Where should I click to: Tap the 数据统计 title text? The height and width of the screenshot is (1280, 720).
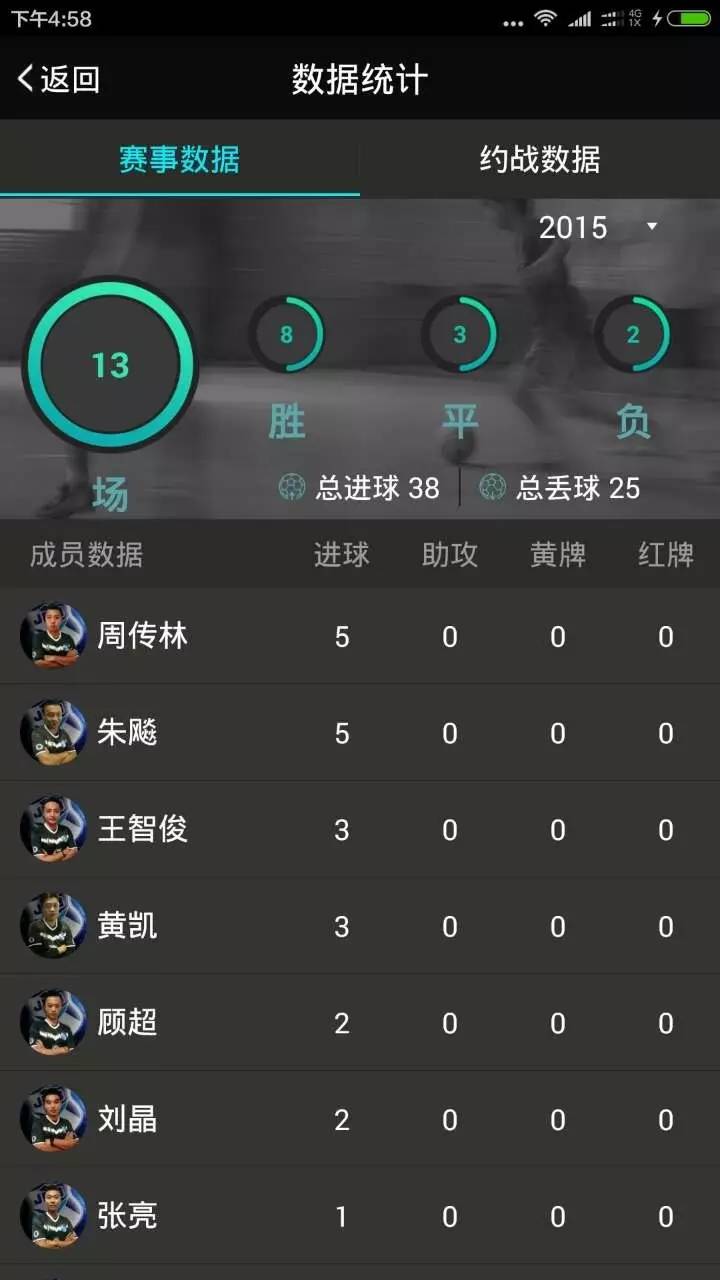coord(360,79)
